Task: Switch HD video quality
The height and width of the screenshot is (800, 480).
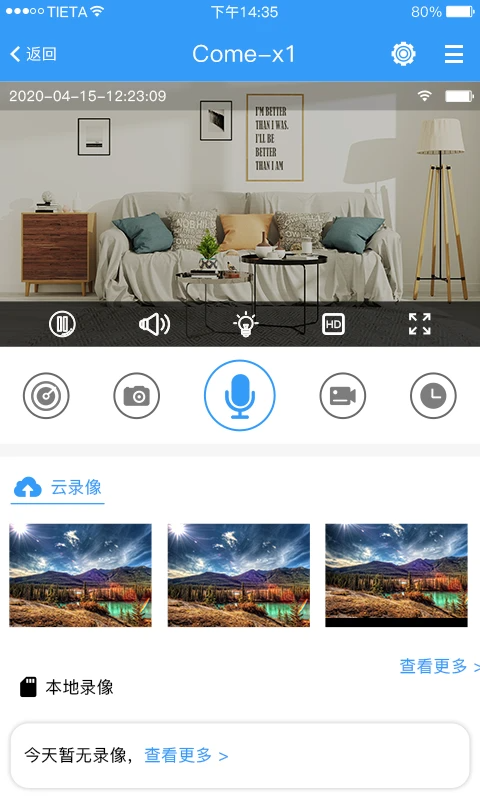Action: pyautogui.click(x=334, y=324)
